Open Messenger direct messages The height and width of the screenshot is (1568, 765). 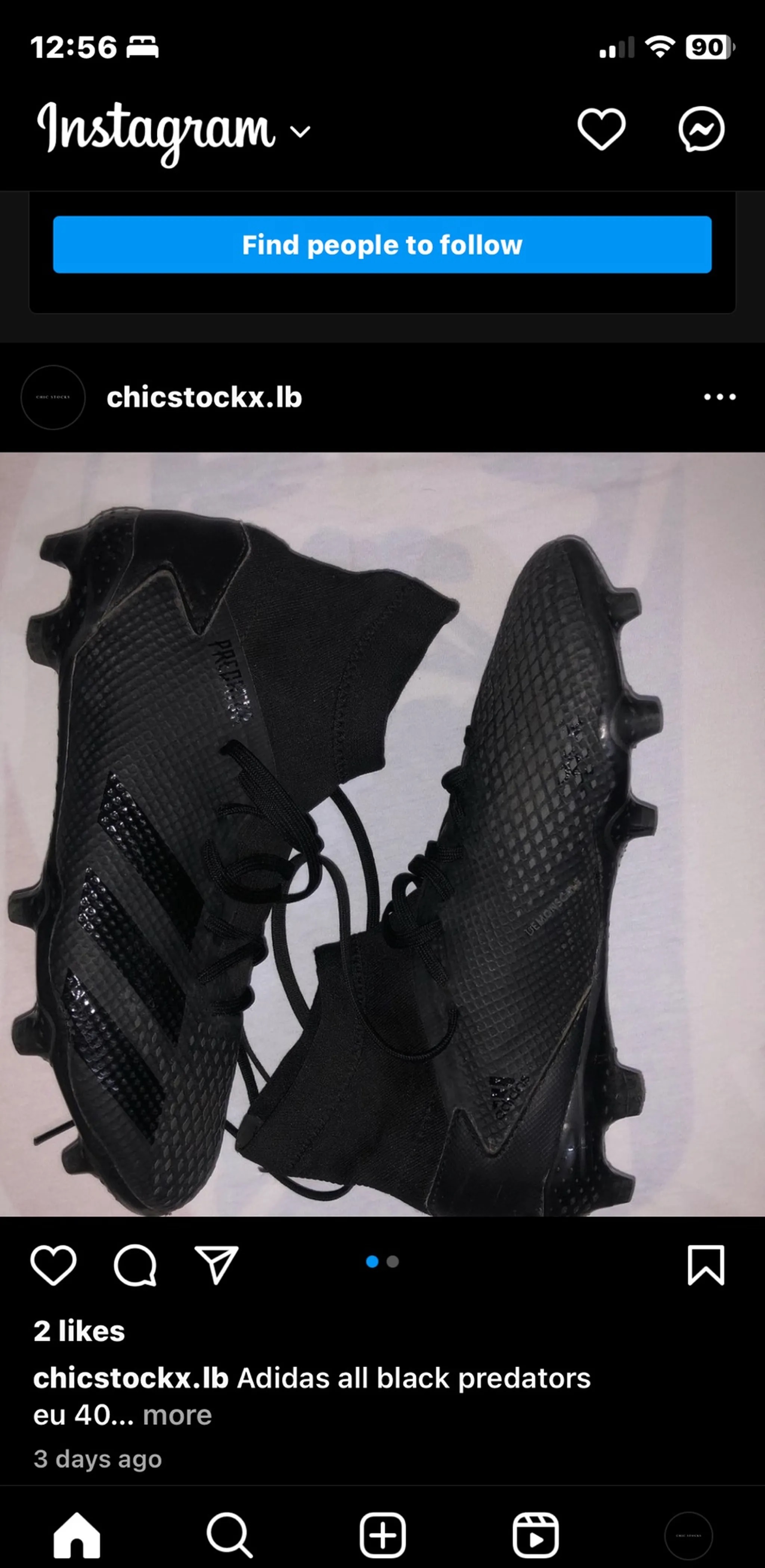pos(701,129)
